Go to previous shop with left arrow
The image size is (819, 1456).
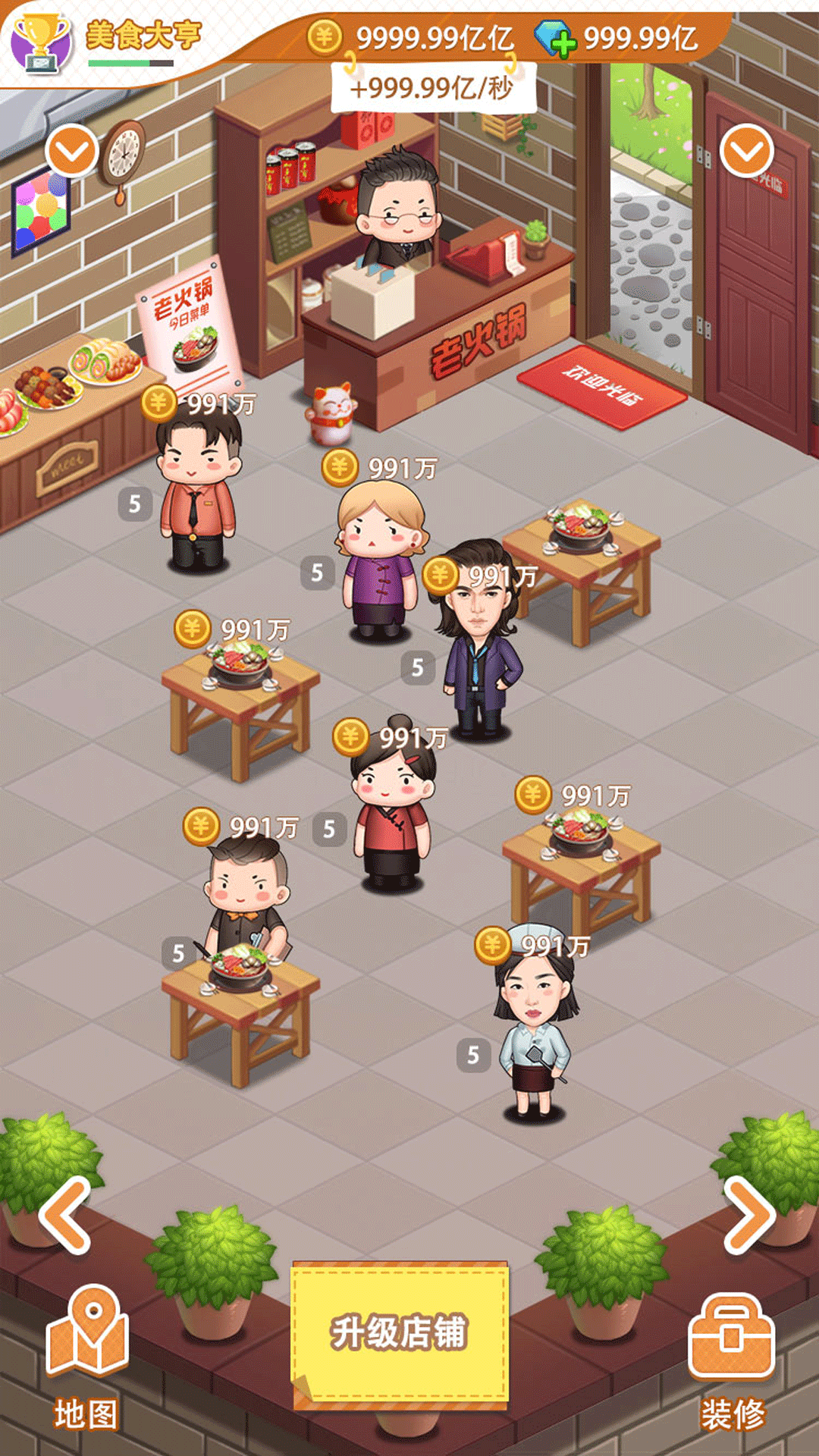65,1215
